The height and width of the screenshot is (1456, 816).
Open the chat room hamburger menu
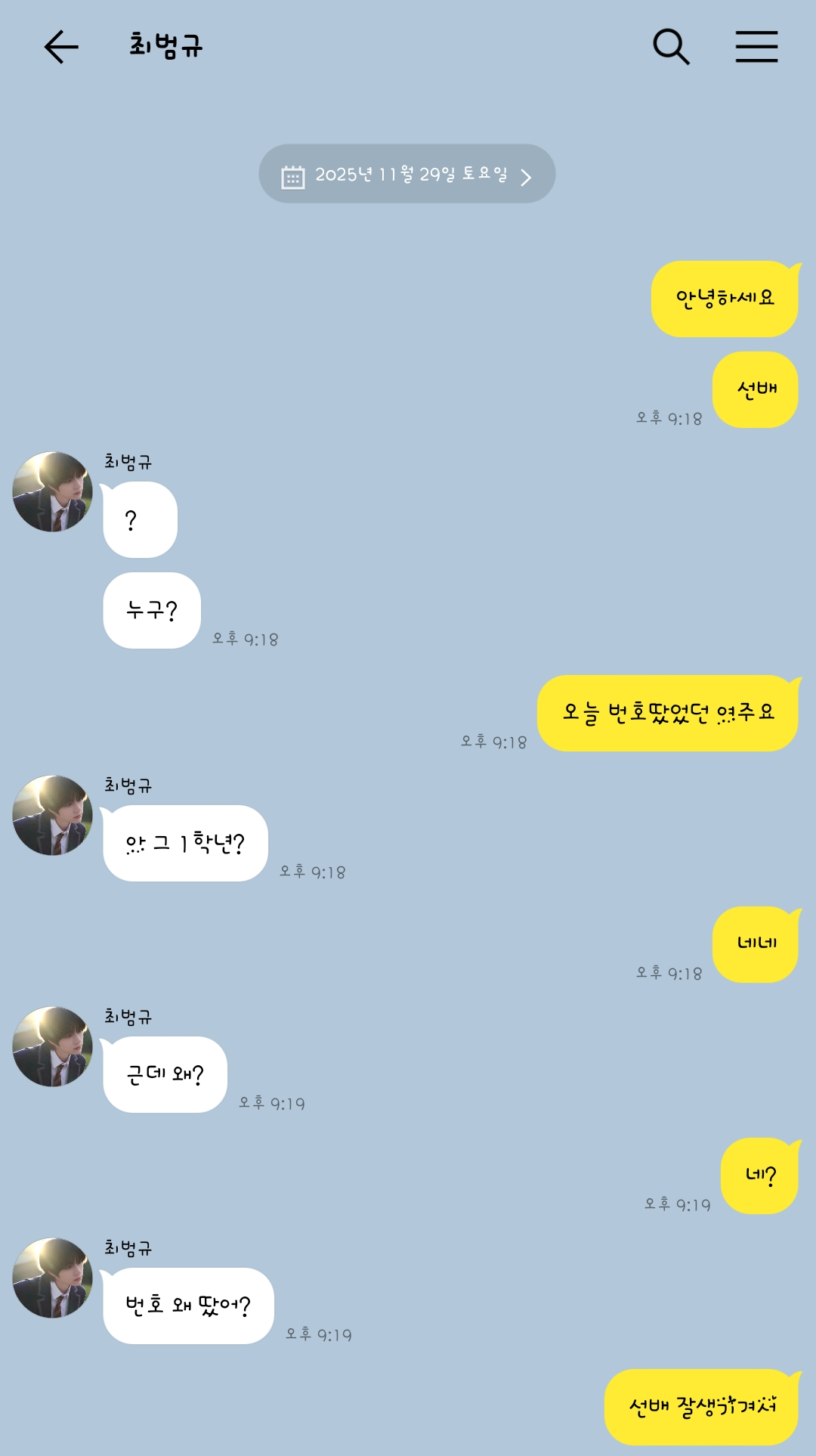pos(756,47)
